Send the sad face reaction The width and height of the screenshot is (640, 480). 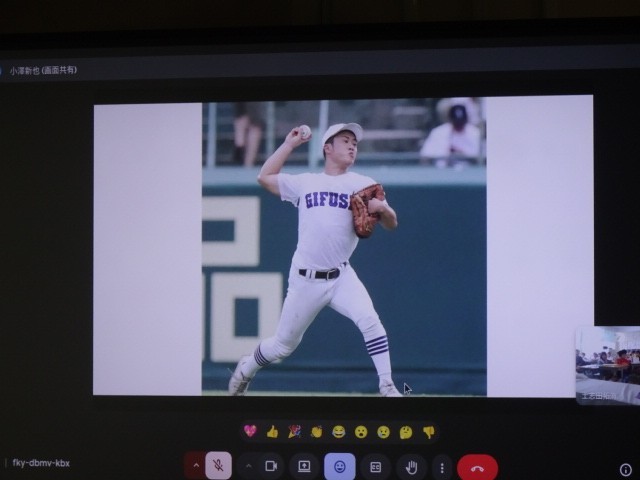tap(383, 432)
